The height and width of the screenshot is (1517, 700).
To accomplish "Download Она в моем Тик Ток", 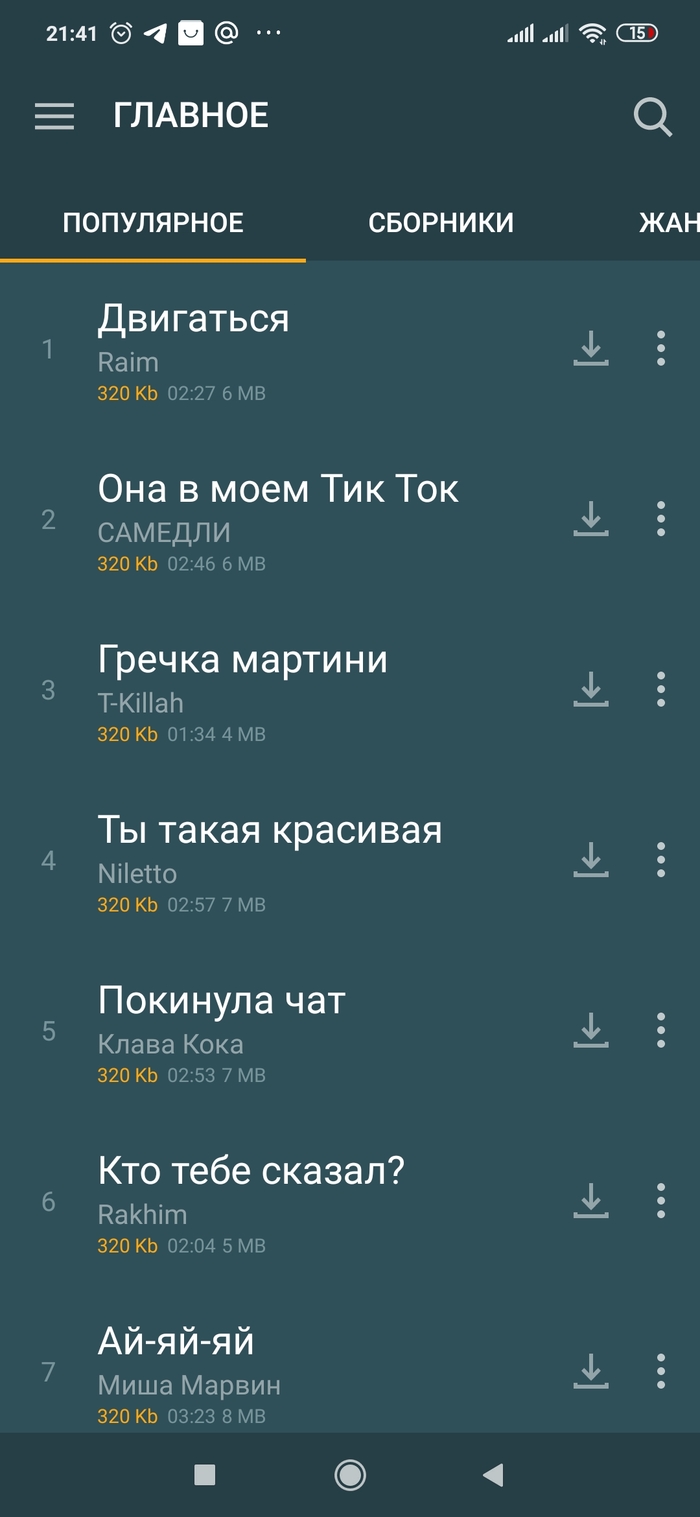I will [x=591, y=518].
